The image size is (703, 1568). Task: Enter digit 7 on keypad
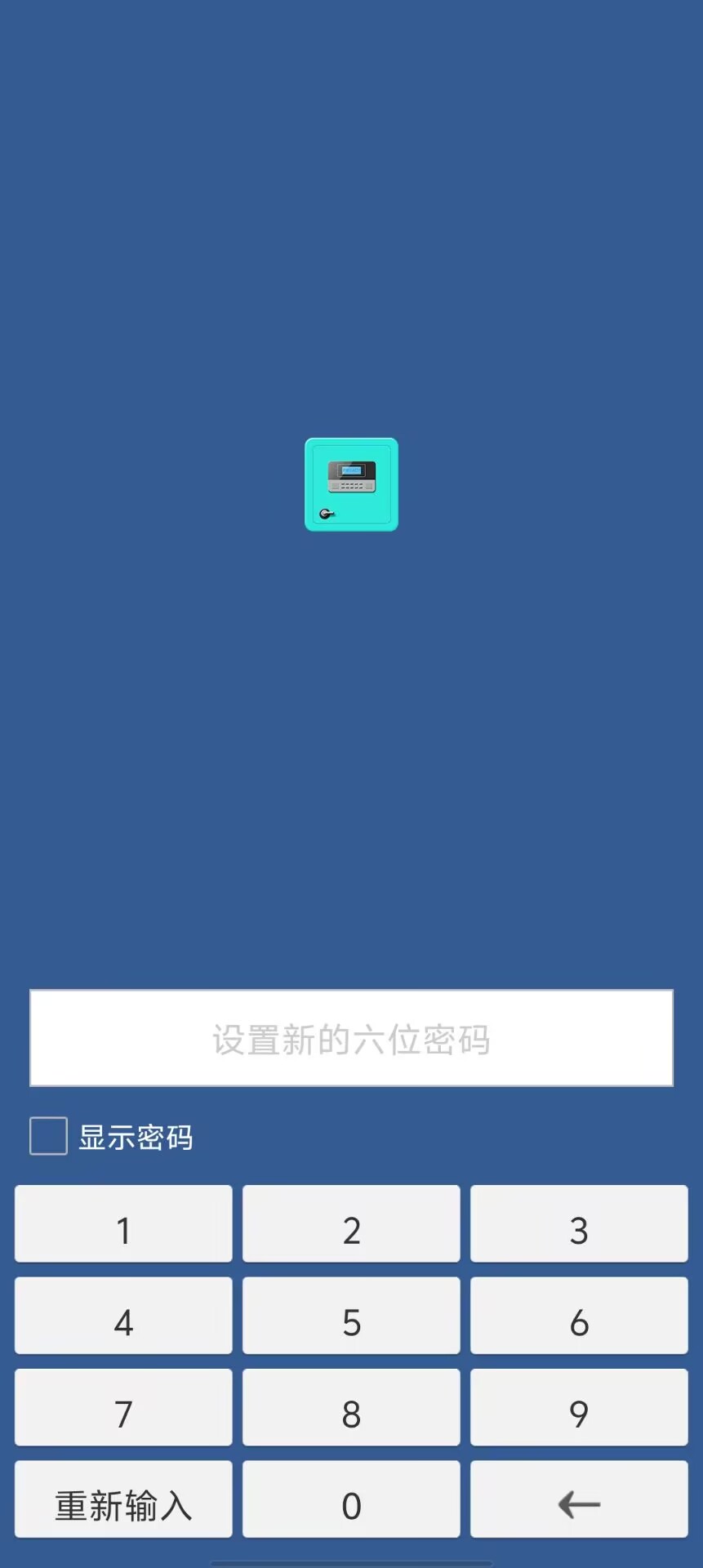point(123,1408)
